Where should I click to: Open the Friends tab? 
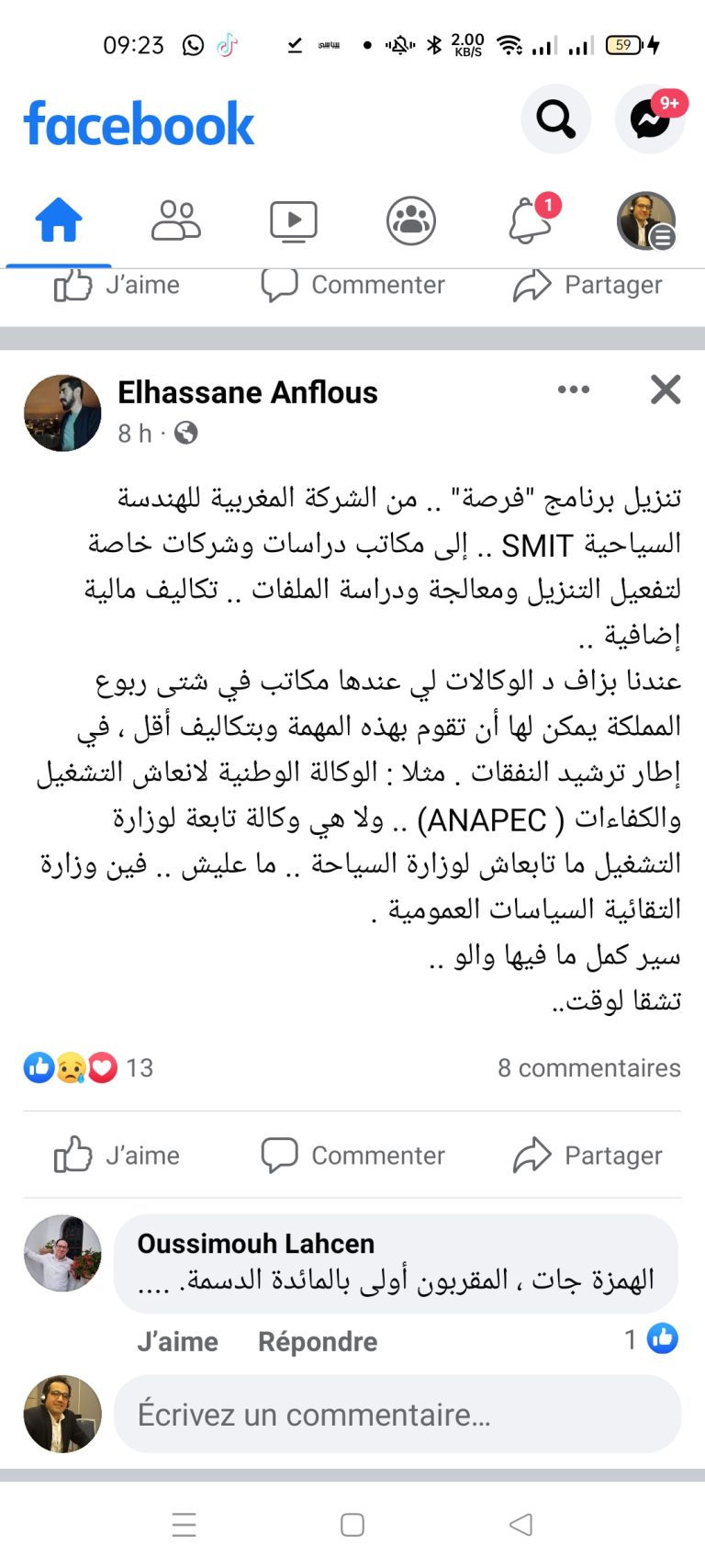175,221
